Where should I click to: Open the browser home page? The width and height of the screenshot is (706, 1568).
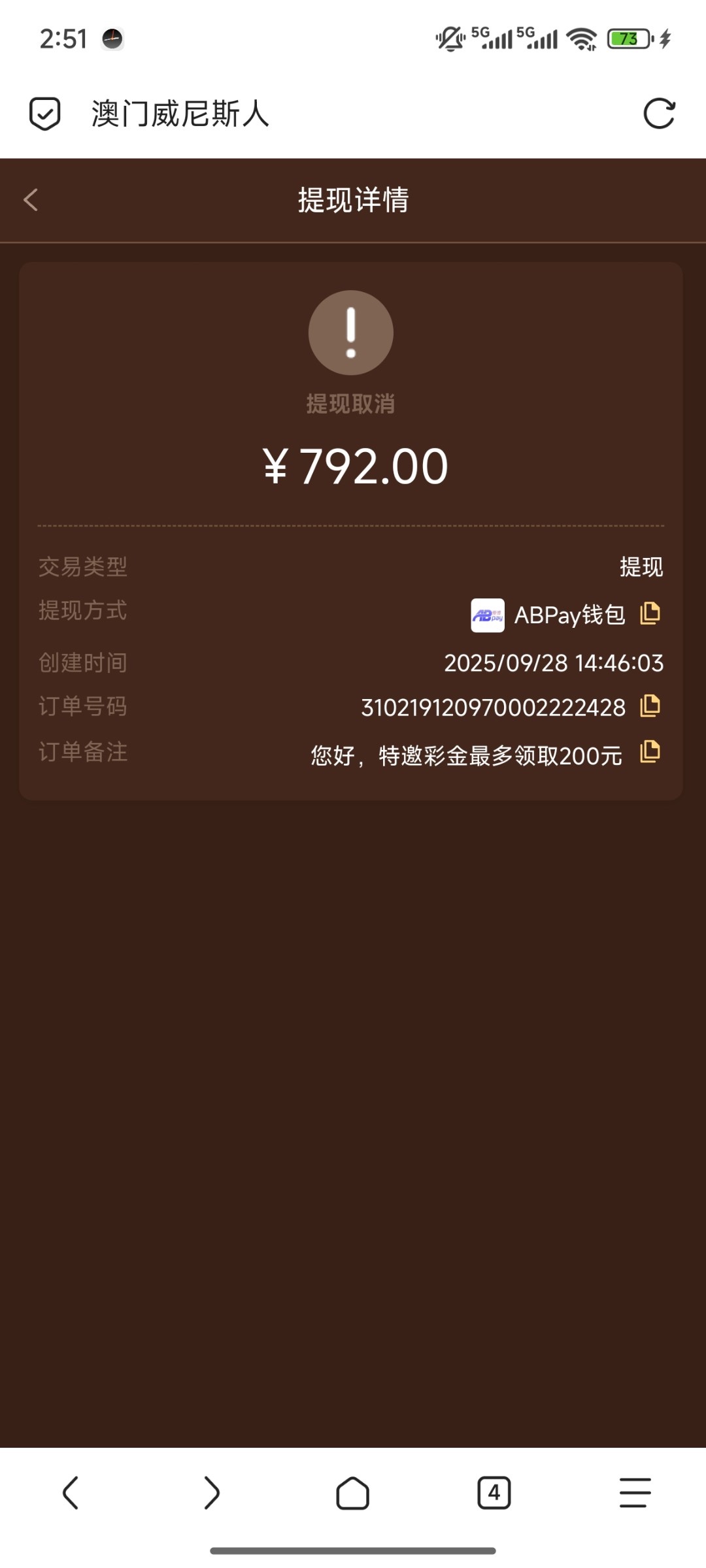352,1493
